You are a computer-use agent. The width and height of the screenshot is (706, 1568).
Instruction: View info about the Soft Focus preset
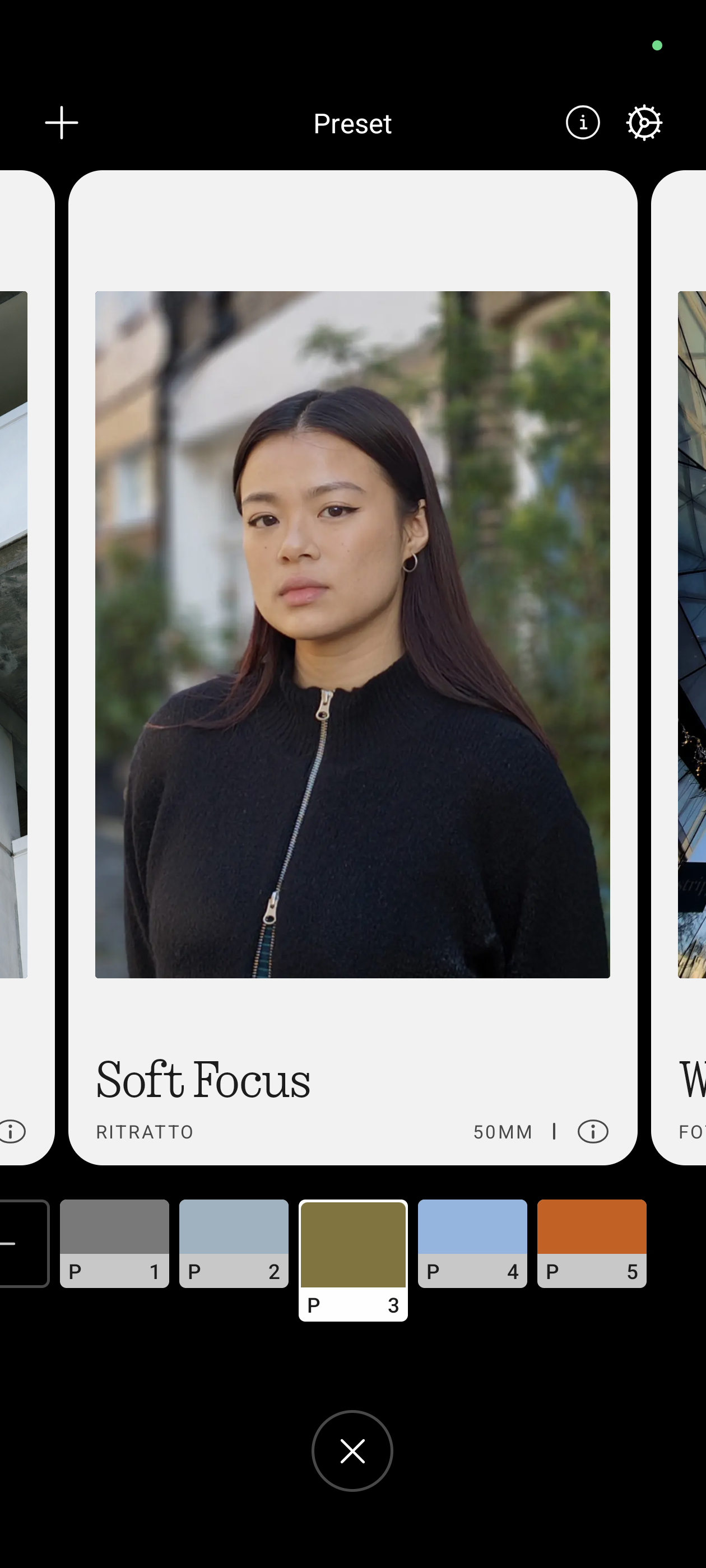(592, 1132)
